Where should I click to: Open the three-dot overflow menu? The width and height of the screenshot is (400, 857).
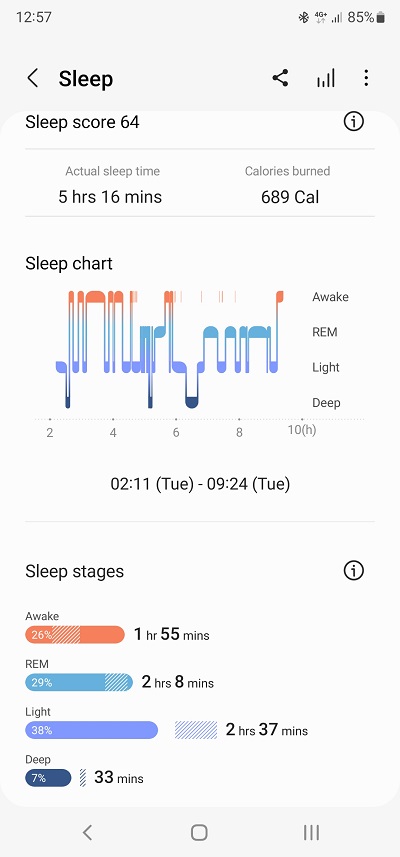point(366,78)
